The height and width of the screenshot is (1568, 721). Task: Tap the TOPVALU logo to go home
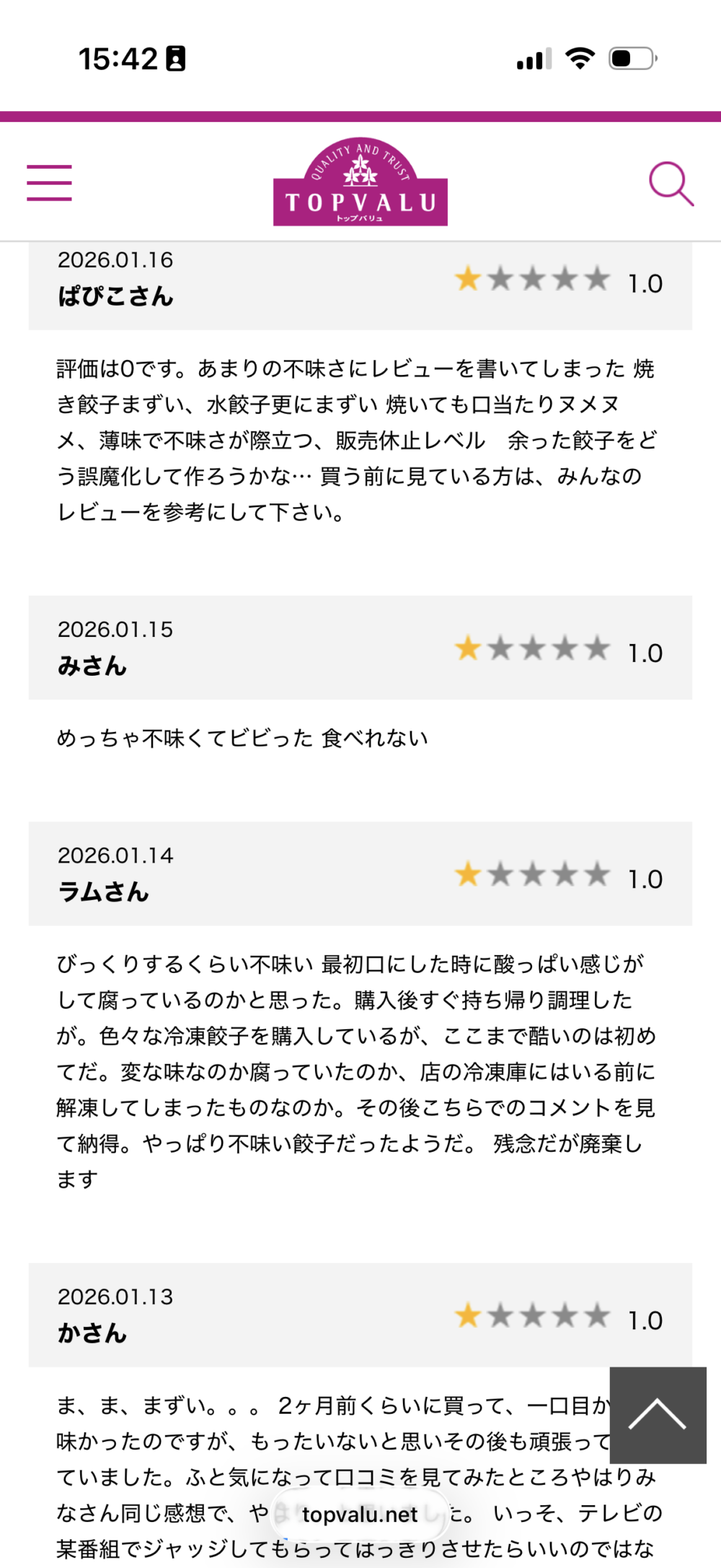[x=360, y=182]
